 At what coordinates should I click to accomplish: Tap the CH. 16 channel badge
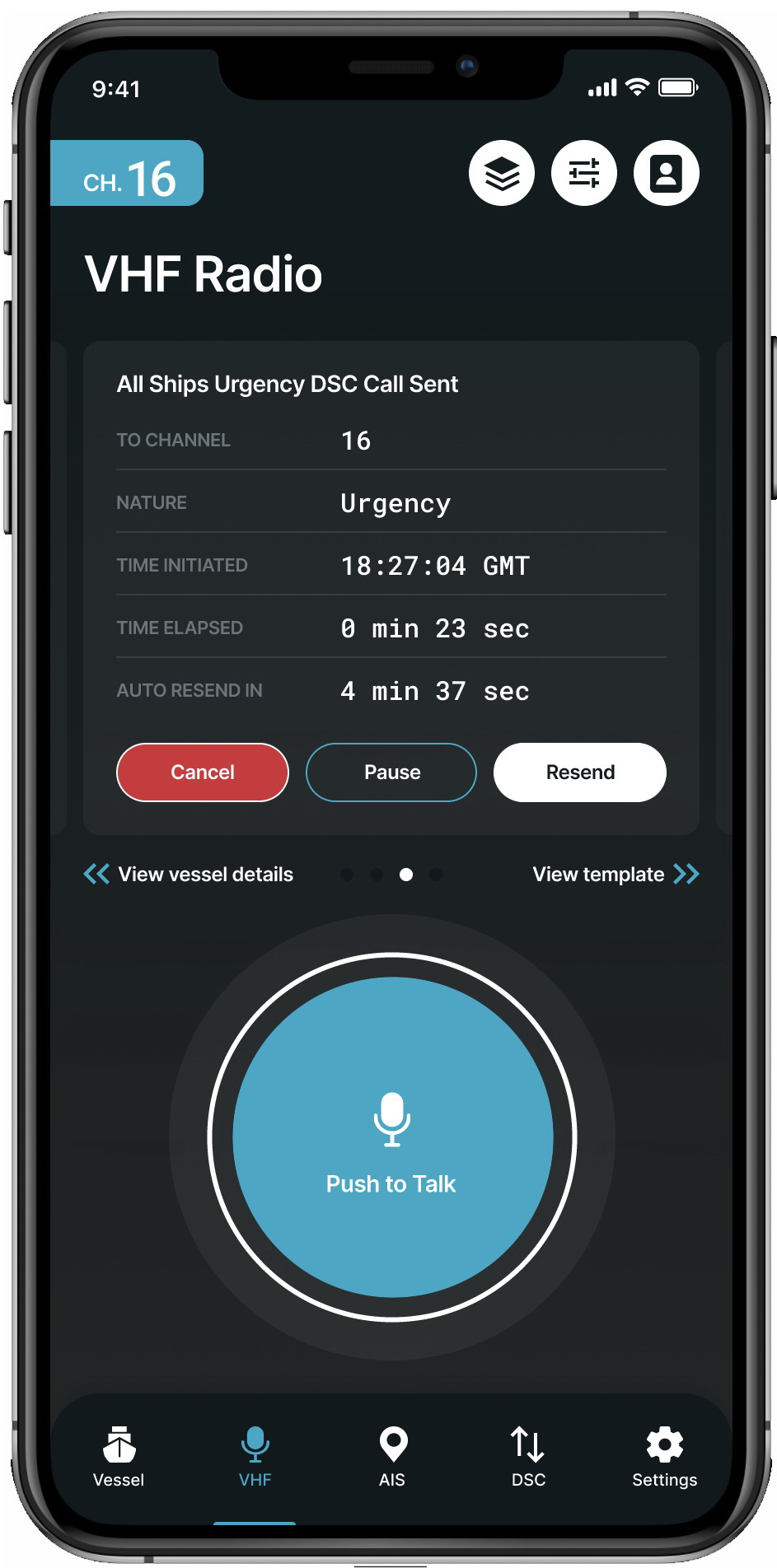point(127,173)
